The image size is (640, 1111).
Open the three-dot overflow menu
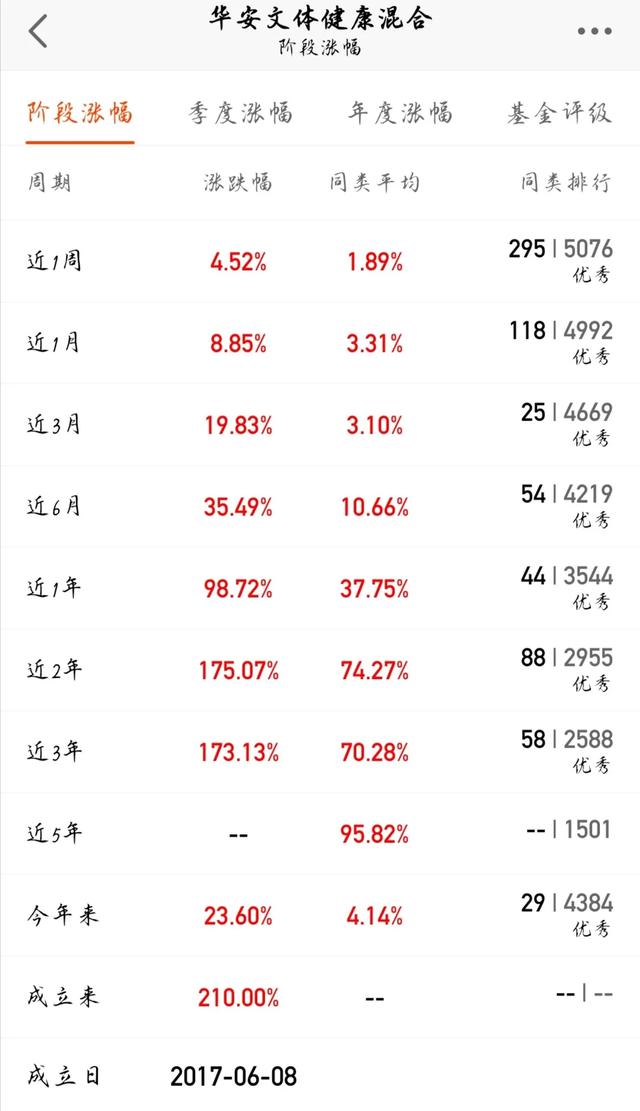coord(594,32)
